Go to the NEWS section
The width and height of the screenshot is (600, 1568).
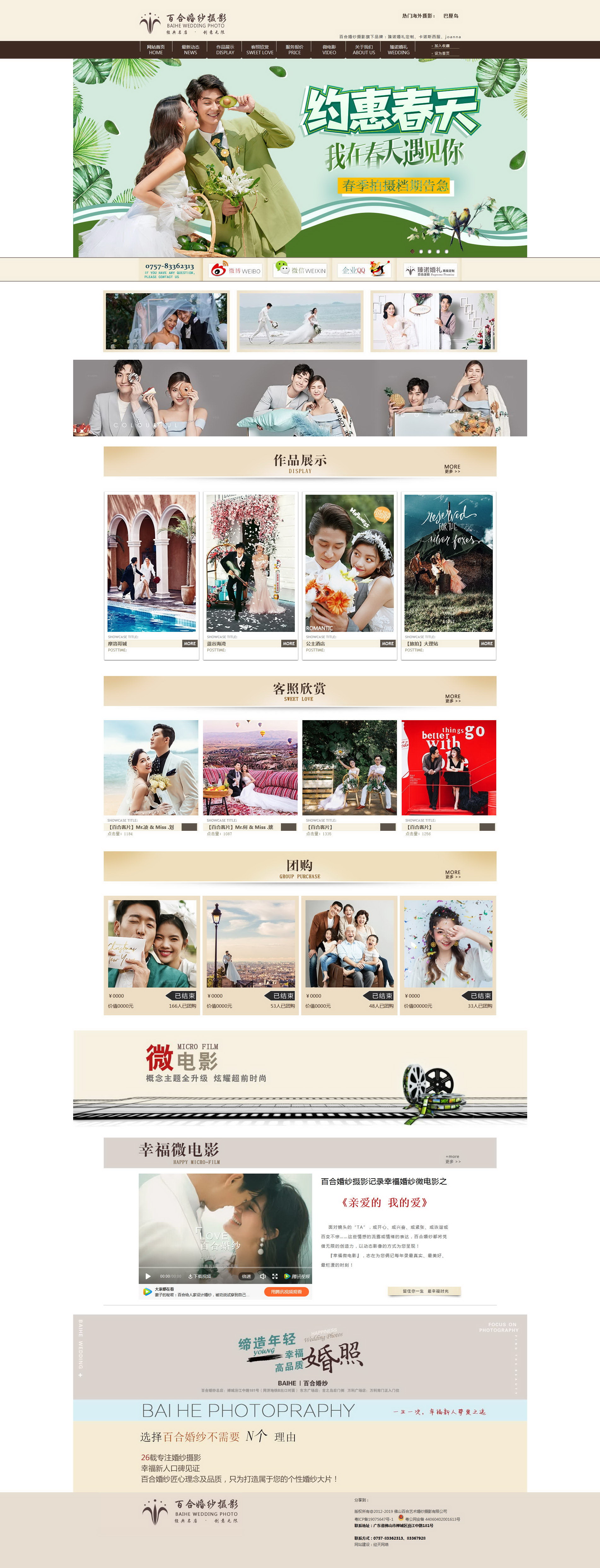[190, 50]
